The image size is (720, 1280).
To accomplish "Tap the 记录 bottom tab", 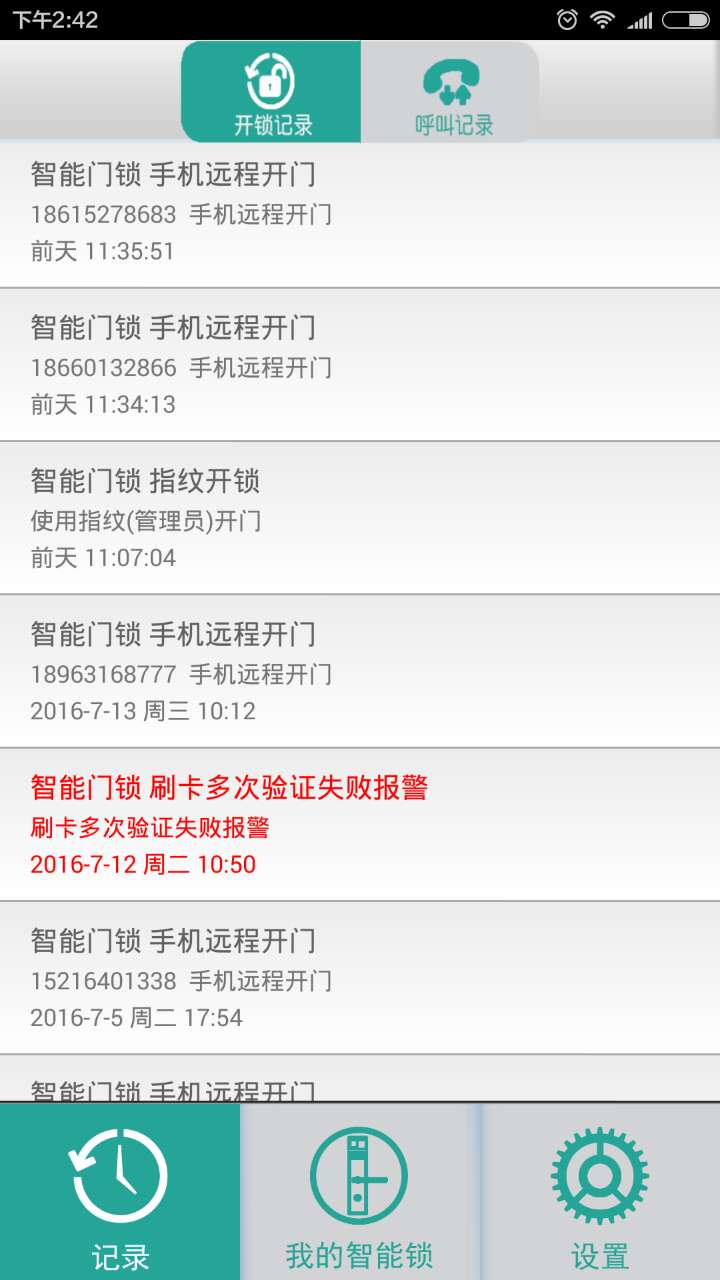I will [120, 1192].
